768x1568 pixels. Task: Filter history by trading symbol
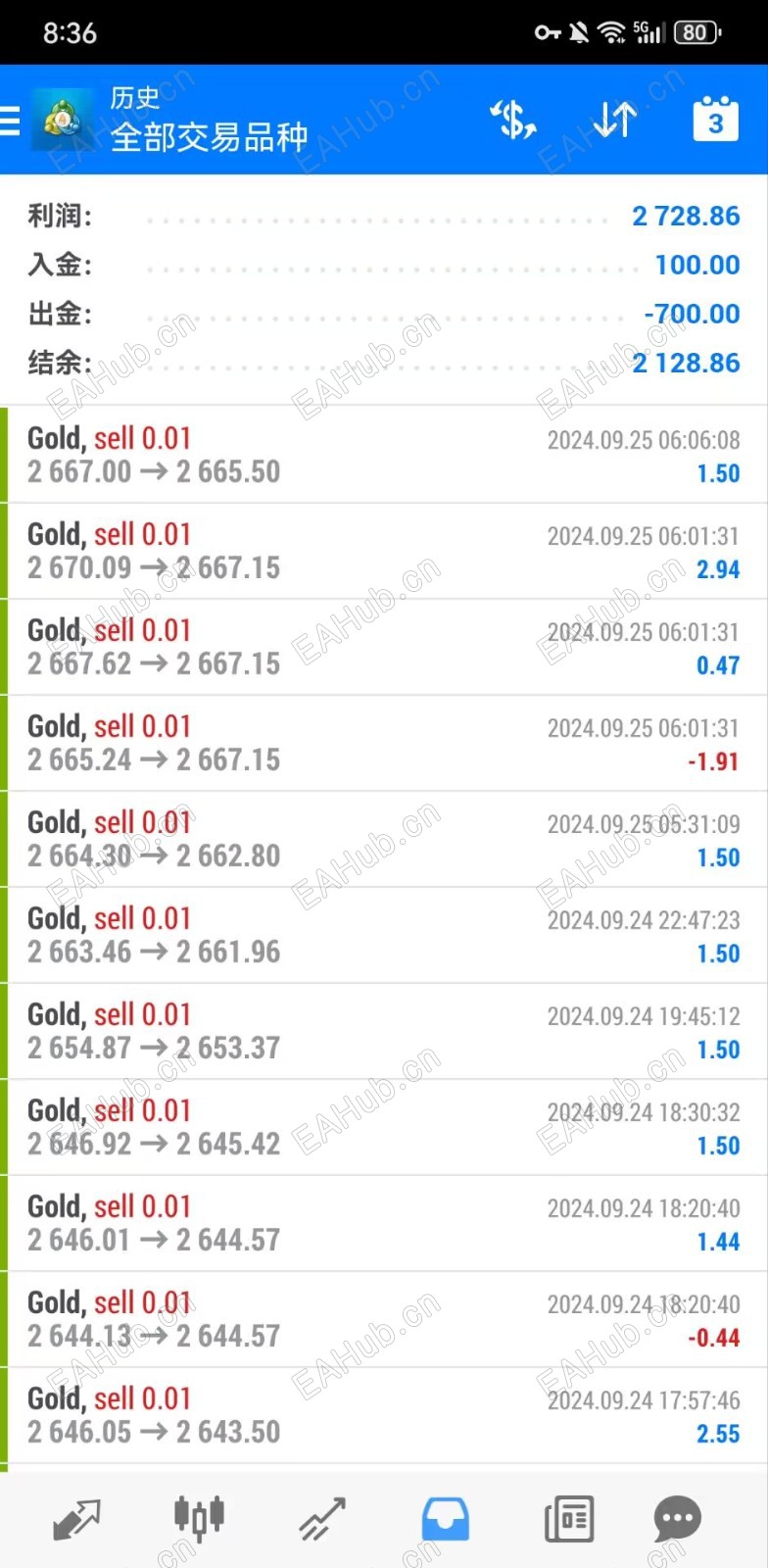[x=512, y=121]
